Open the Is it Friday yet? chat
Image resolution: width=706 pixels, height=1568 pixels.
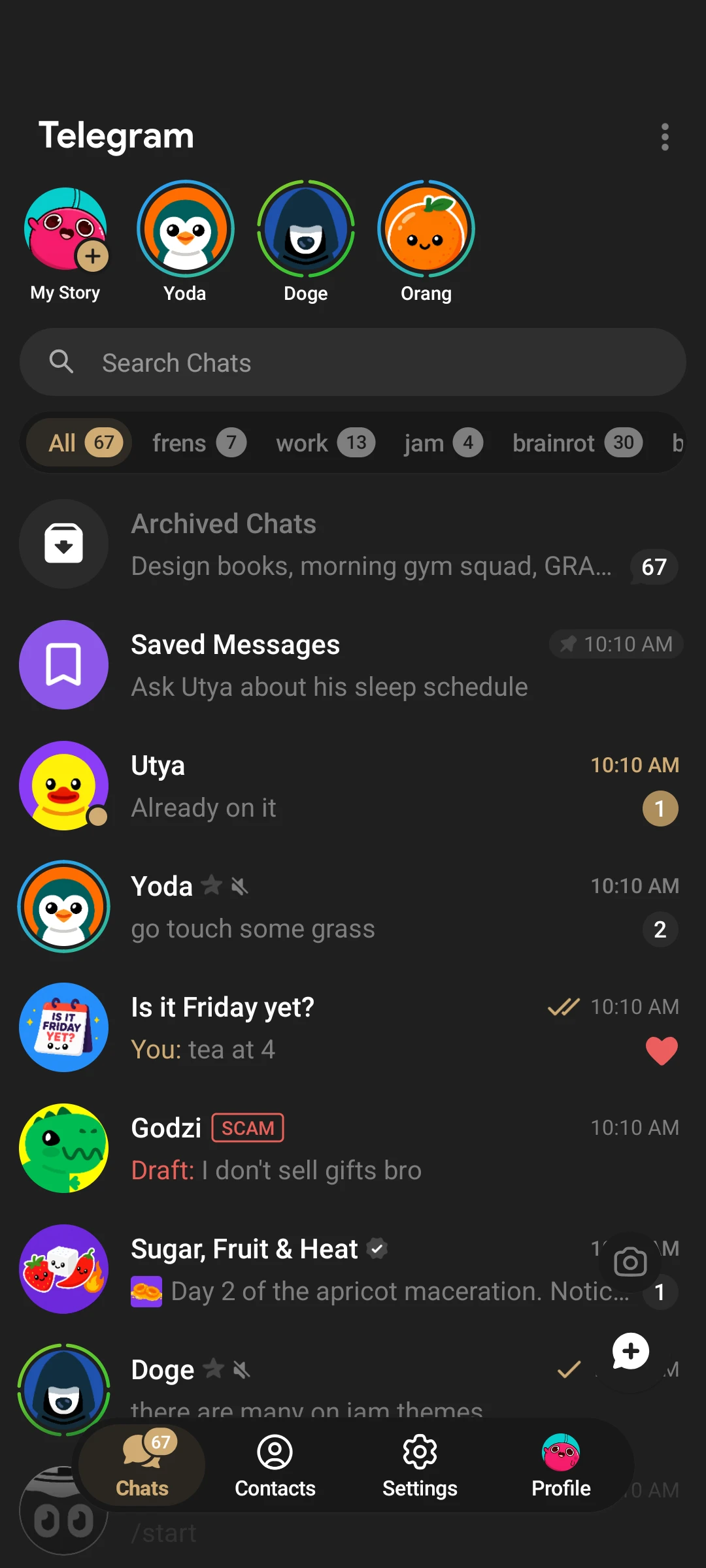coord(353,1028)
